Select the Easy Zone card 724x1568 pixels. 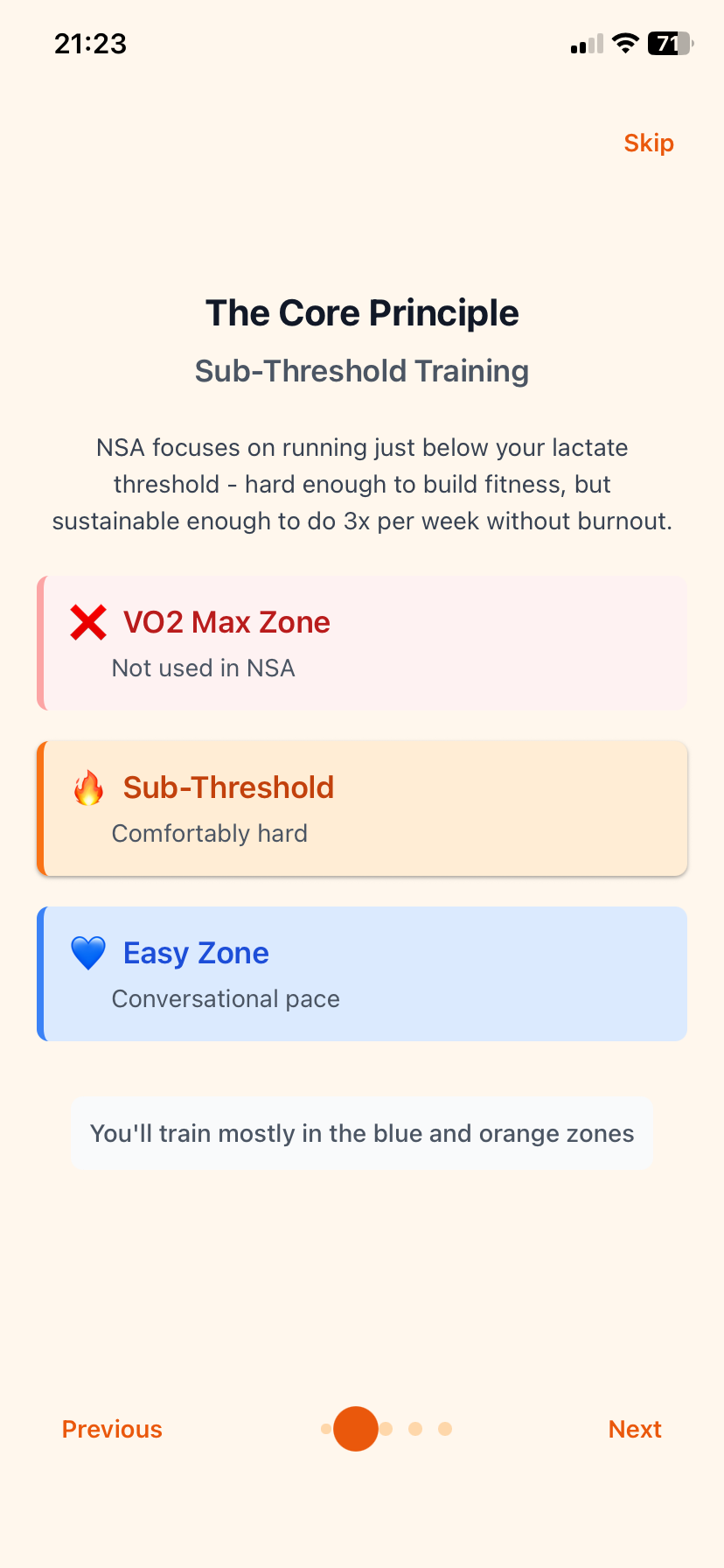362,973
